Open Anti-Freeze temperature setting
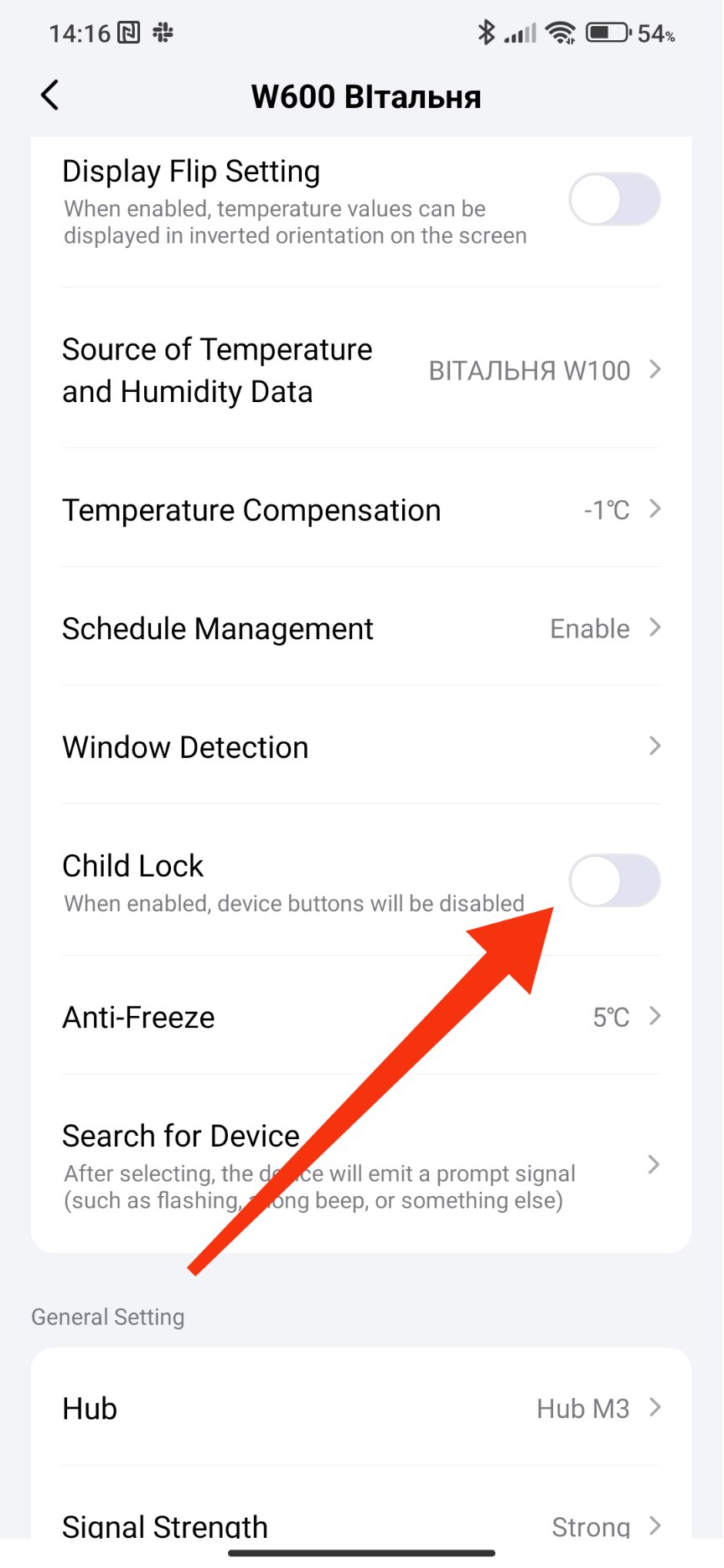The height and width of the screenshot is (1568, 724). (x=361, y=1017)
